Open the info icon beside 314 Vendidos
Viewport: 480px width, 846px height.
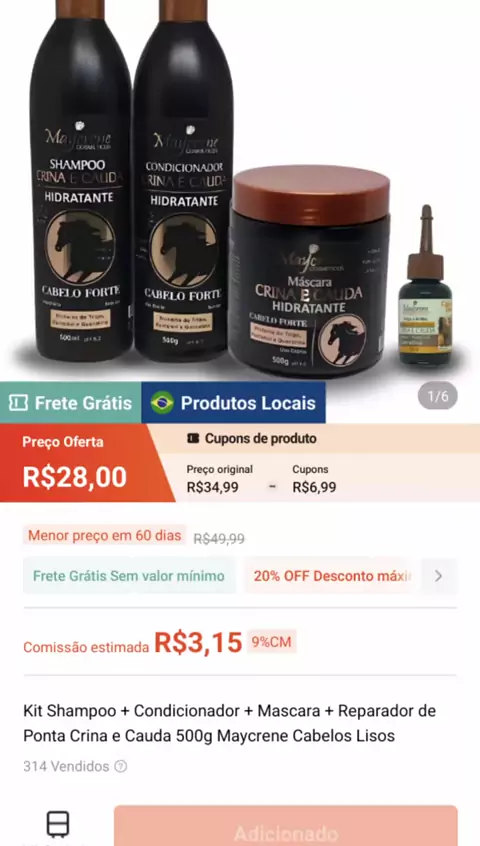coord(121,766)
